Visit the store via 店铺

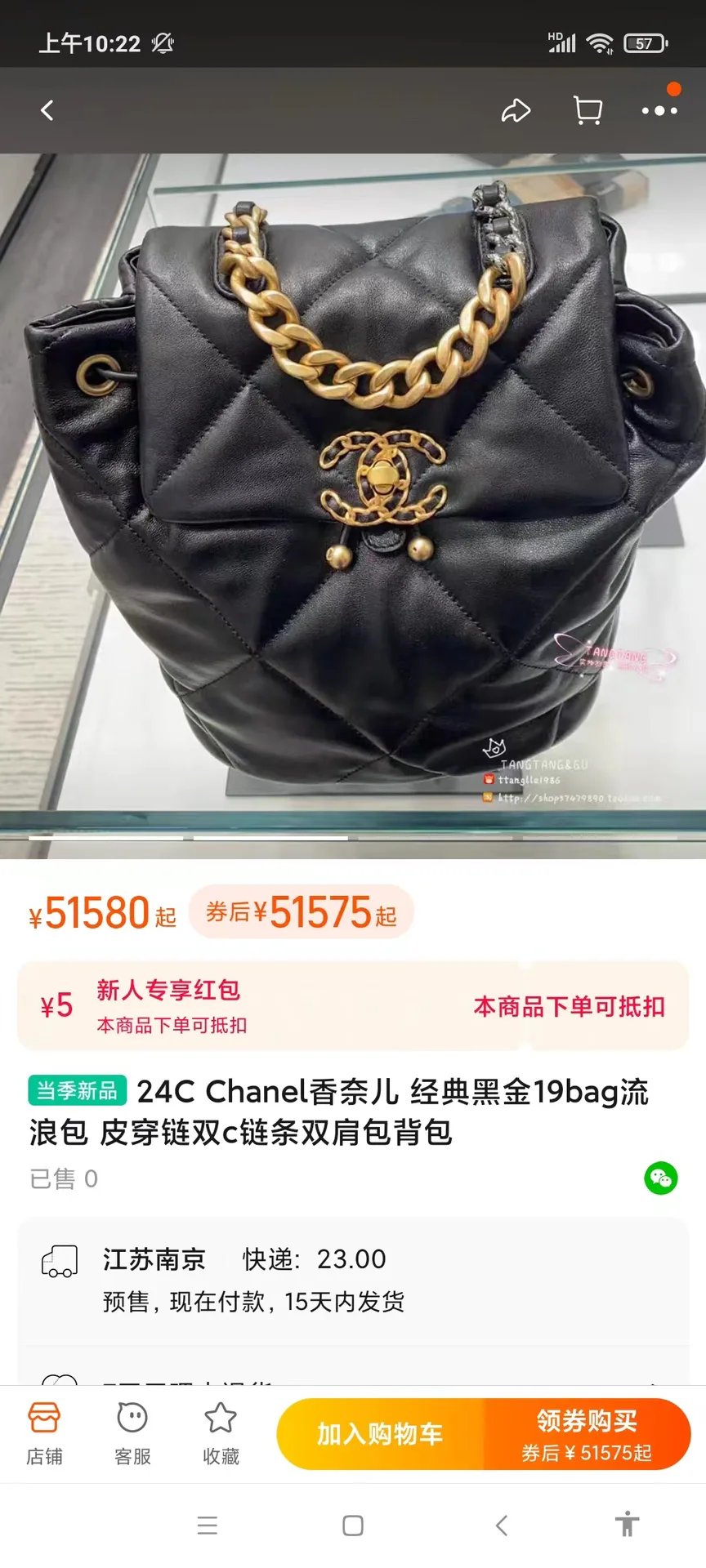pyautogui.click(x=44, y=1433)
